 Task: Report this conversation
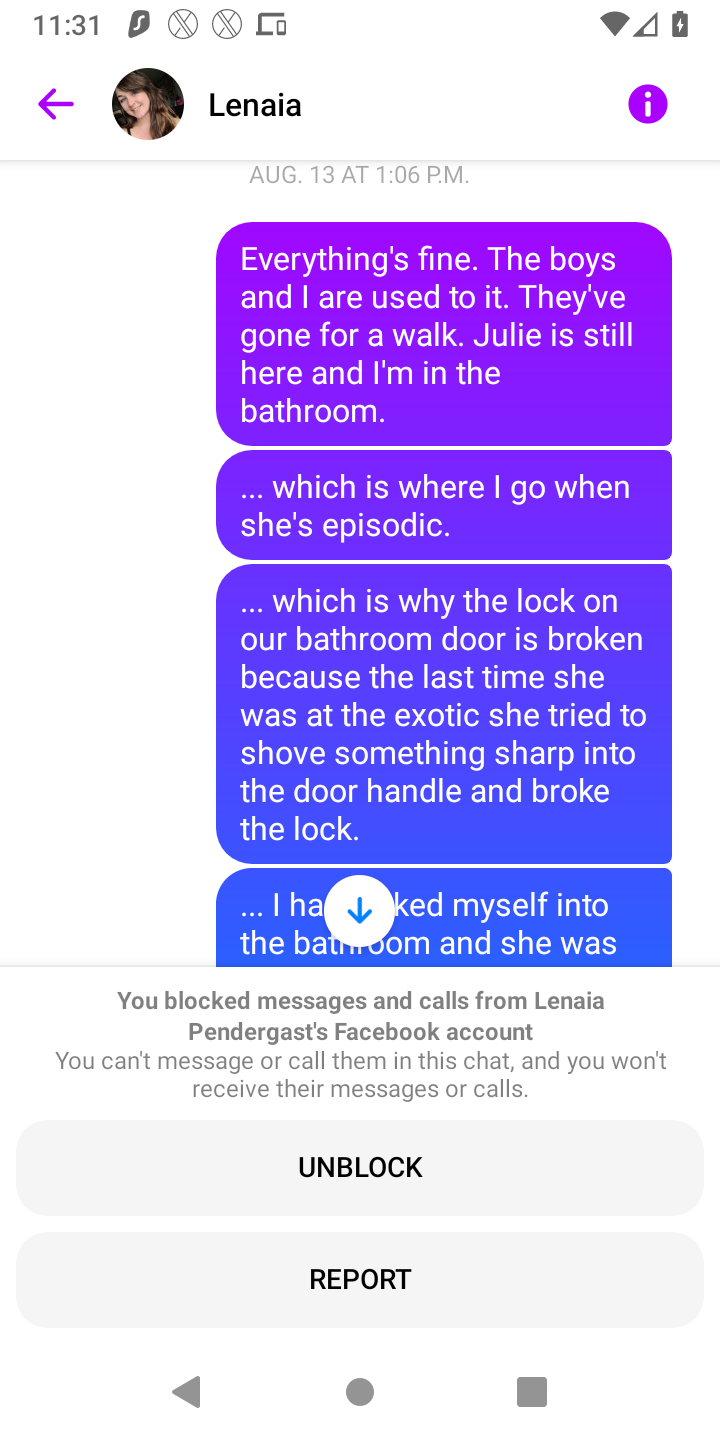click(x=360, y=1279)
